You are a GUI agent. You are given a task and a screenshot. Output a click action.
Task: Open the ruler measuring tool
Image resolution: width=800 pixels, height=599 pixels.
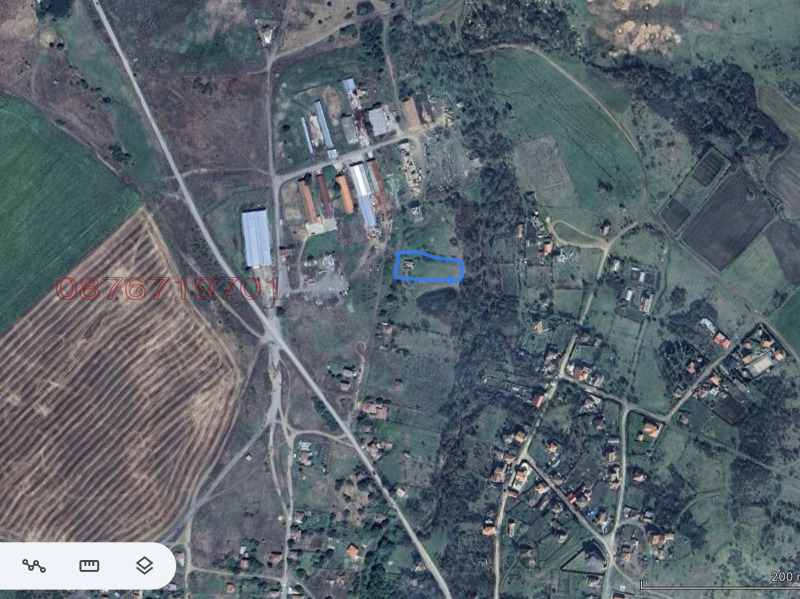[x=89, y=566]
